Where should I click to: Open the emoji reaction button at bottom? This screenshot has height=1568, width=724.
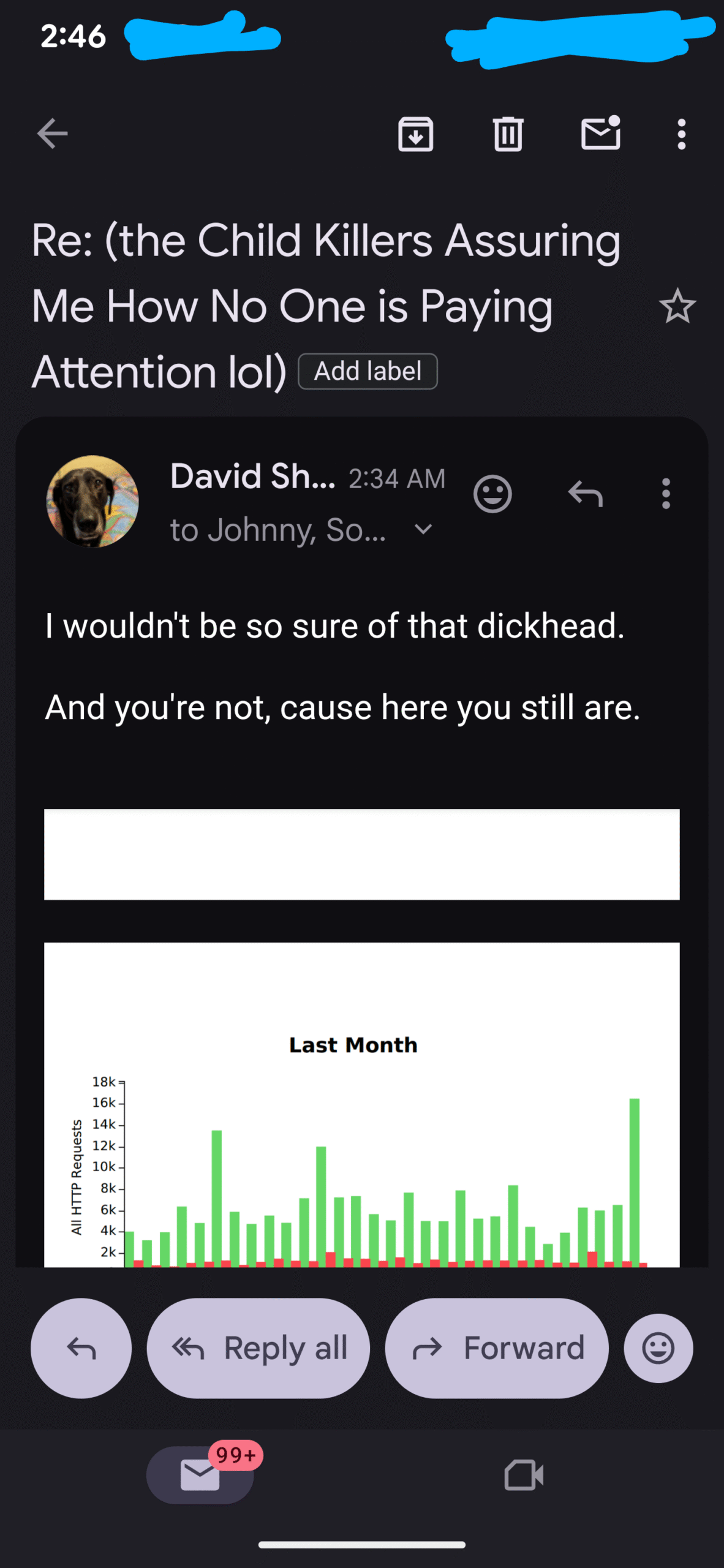pyautogui.click(x=658, y=1348)
